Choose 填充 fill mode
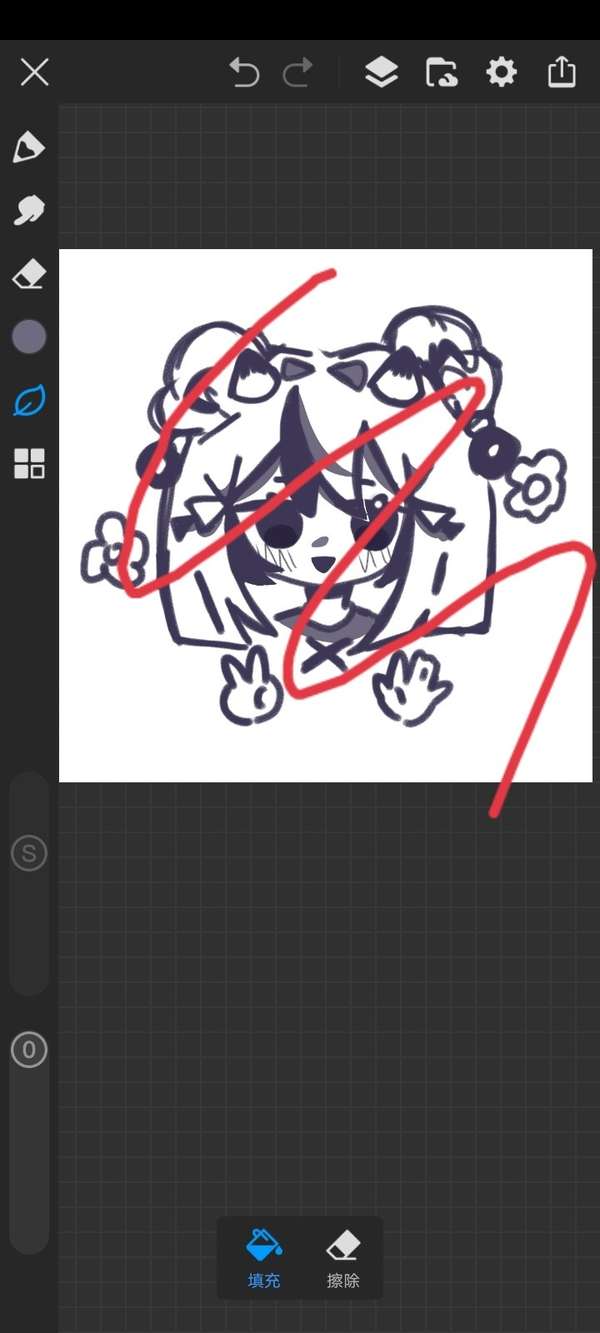 (x=264, y=1258)
